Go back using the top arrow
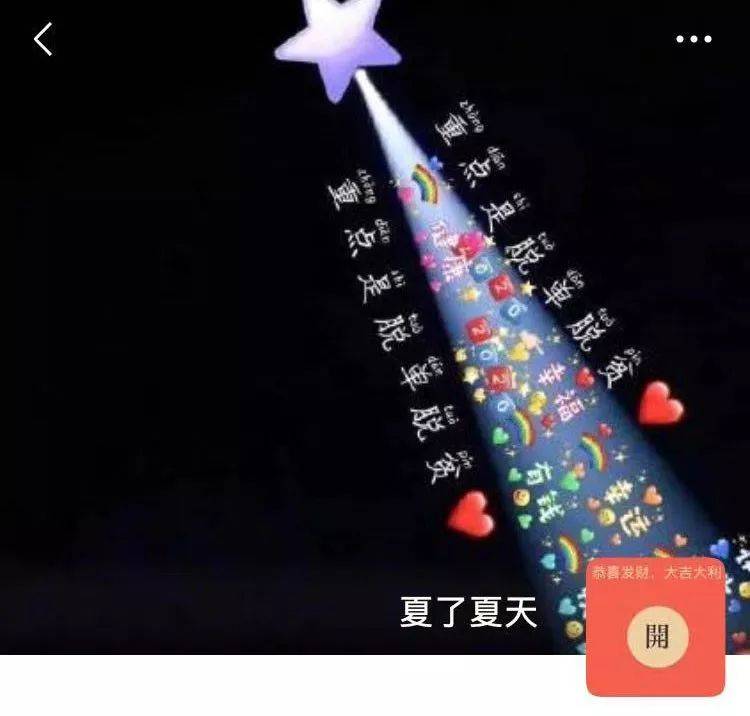The height and width of the screenshot is (716, 750). pyautogui.click(x=43, y=40)
